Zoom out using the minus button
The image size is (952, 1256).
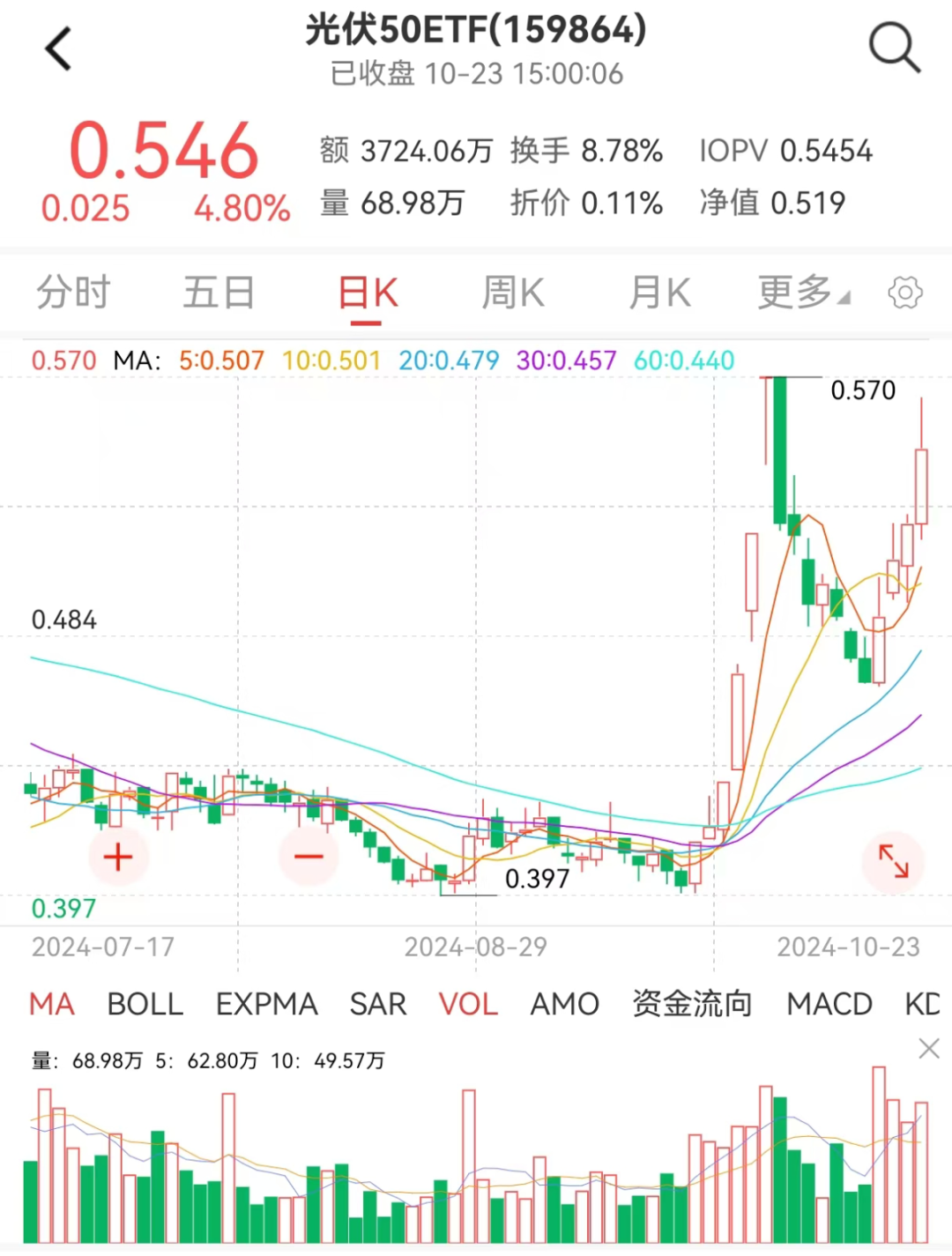[x=308, y=856]
